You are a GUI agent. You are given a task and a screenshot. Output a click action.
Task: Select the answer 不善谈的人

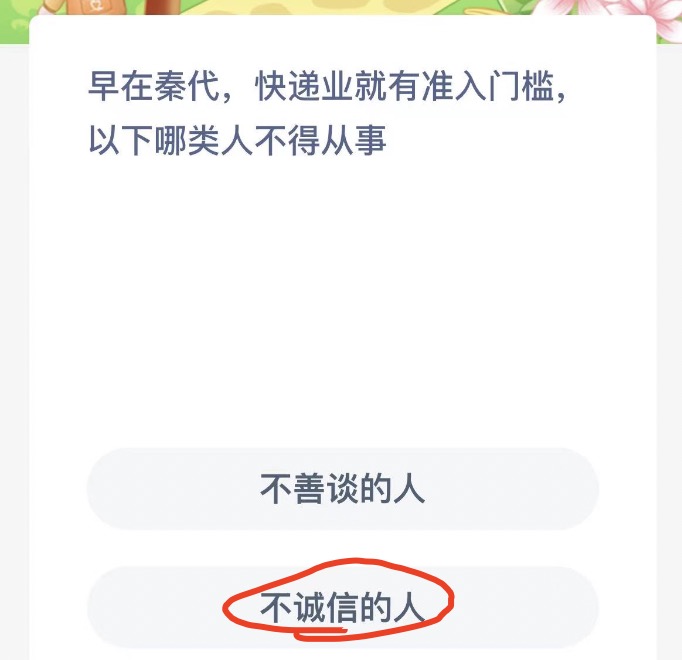(x=342, y=489)
